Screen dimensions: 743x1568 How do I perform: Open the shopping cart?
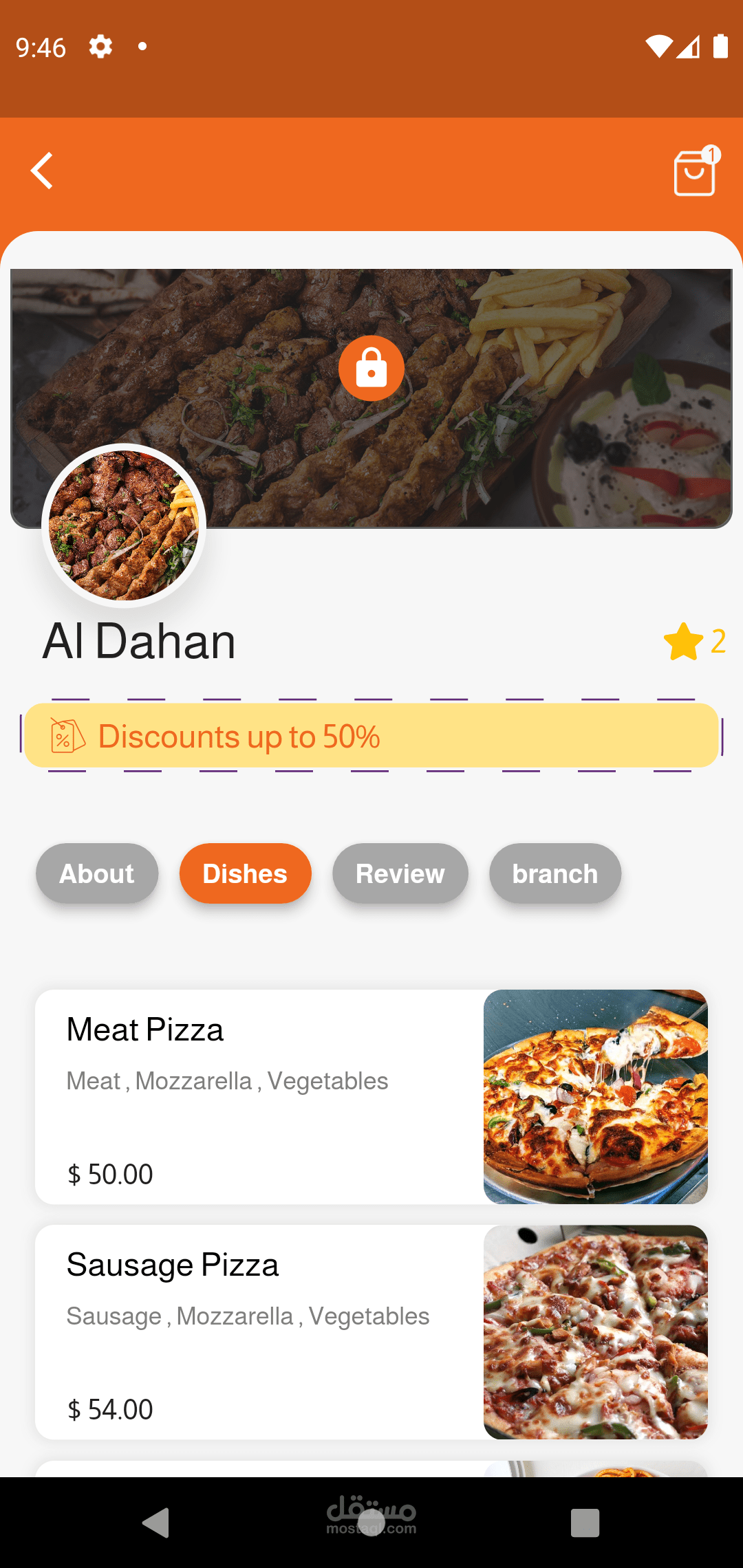click(695, 172)
